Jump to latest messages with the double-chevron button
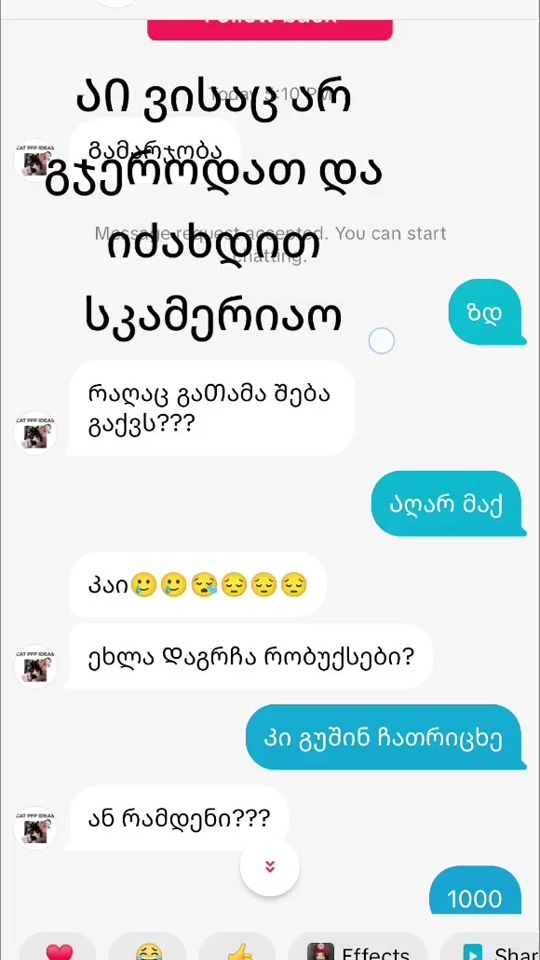This screenshot has width=540, height=960. point(269,866)
